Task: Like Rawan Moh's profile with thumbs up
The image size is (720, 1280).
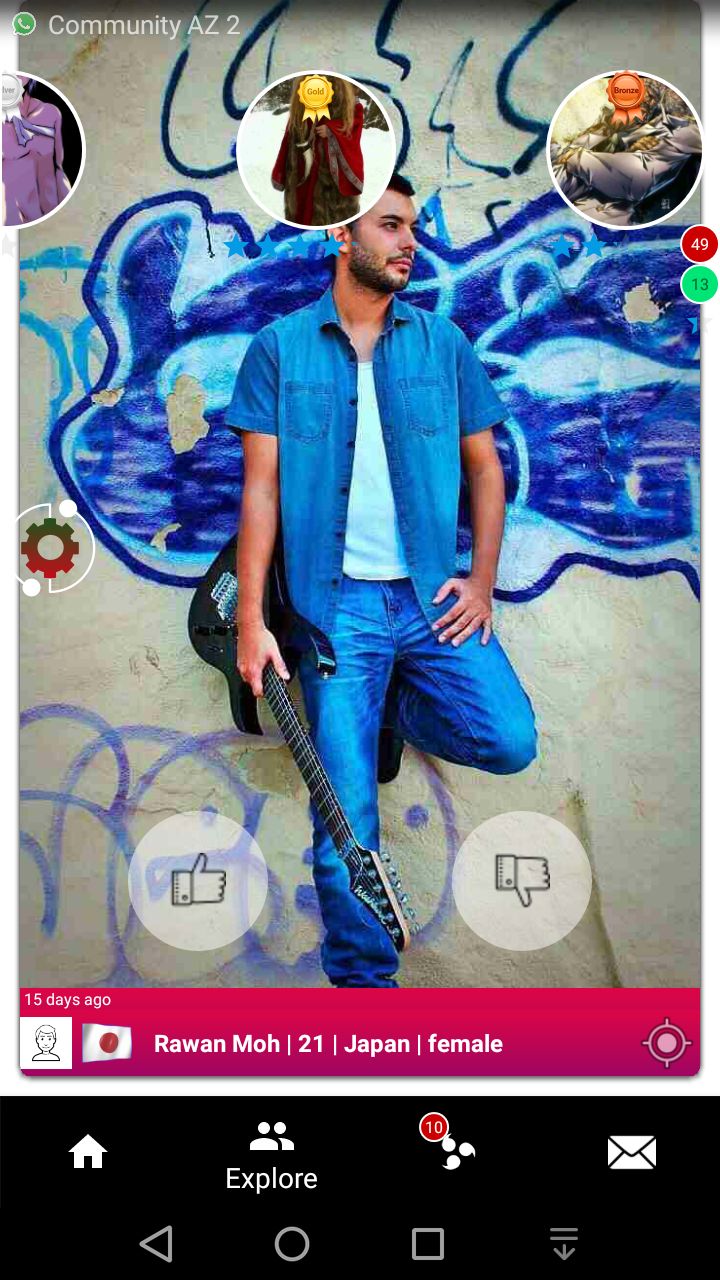Action: [198, 881]
